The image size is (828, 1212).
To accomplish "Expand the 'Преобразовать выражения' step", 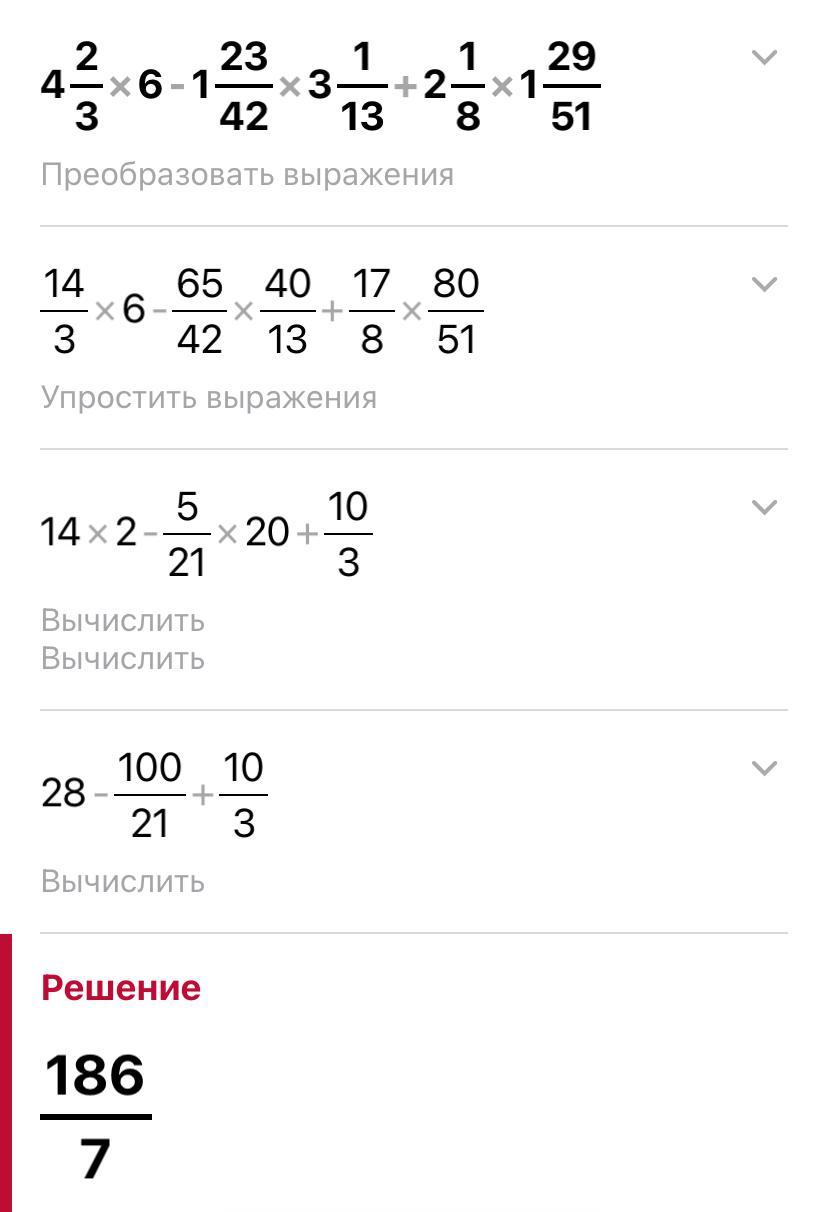I will (764, 58).
